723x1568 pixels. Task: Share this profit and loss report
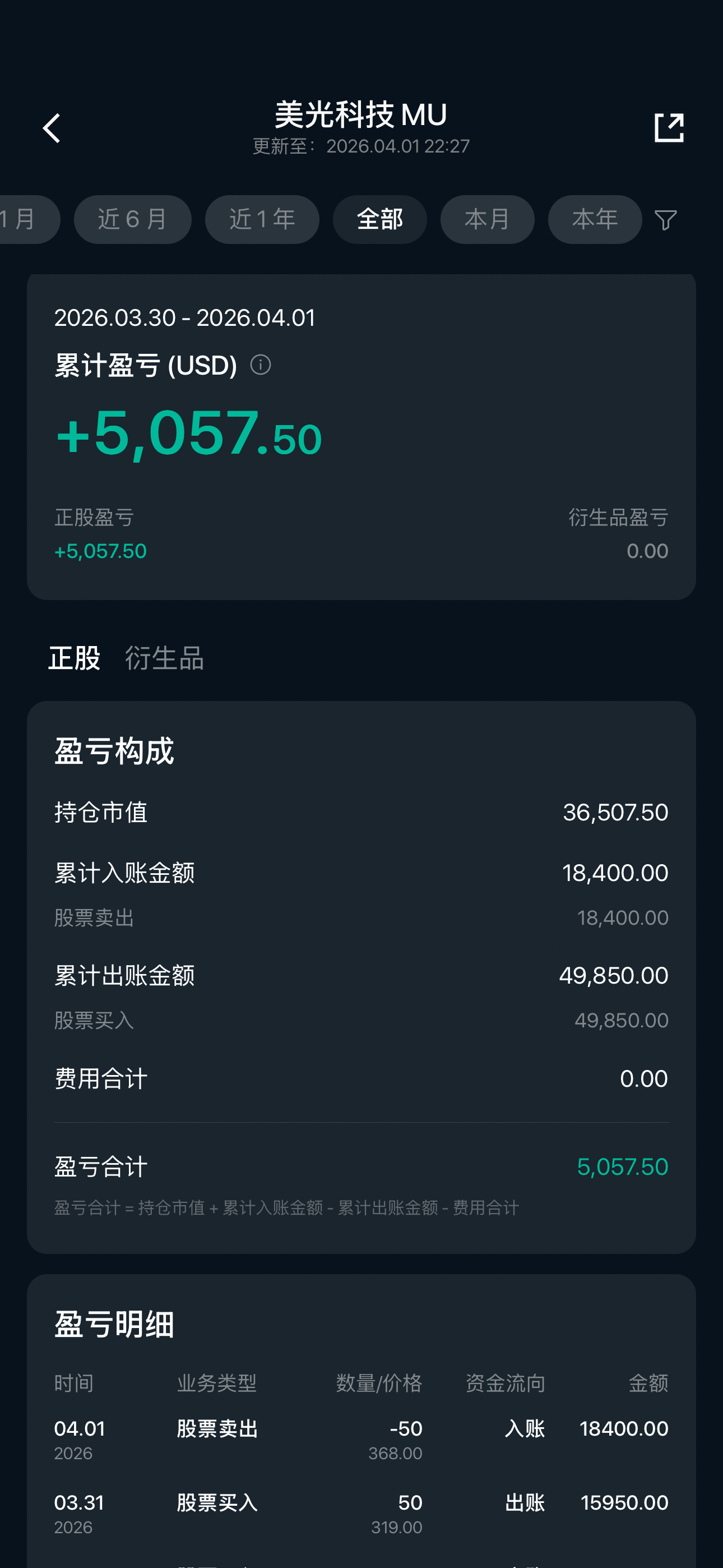tap(668, 128)
